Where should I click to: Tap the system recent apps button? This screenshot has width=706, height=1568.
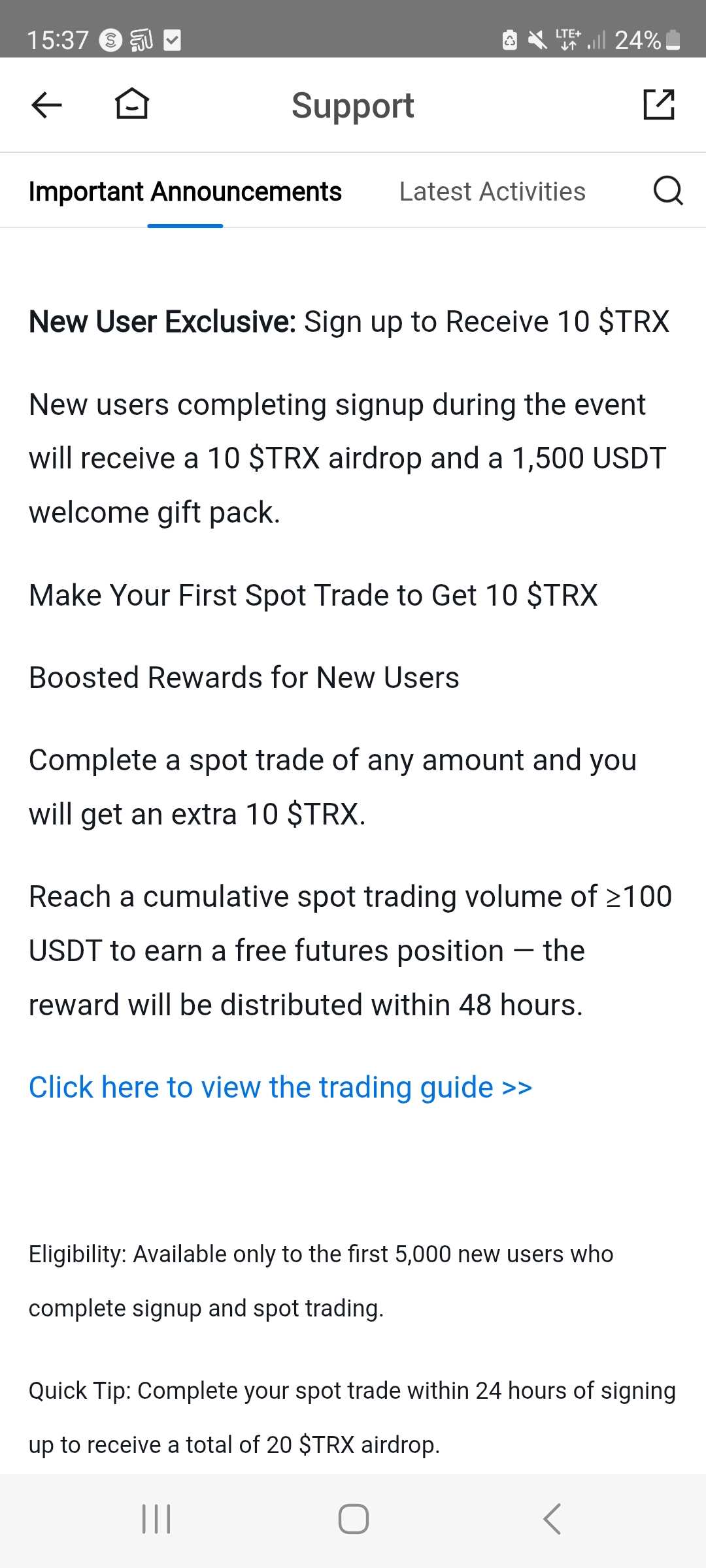point(156,1519)
